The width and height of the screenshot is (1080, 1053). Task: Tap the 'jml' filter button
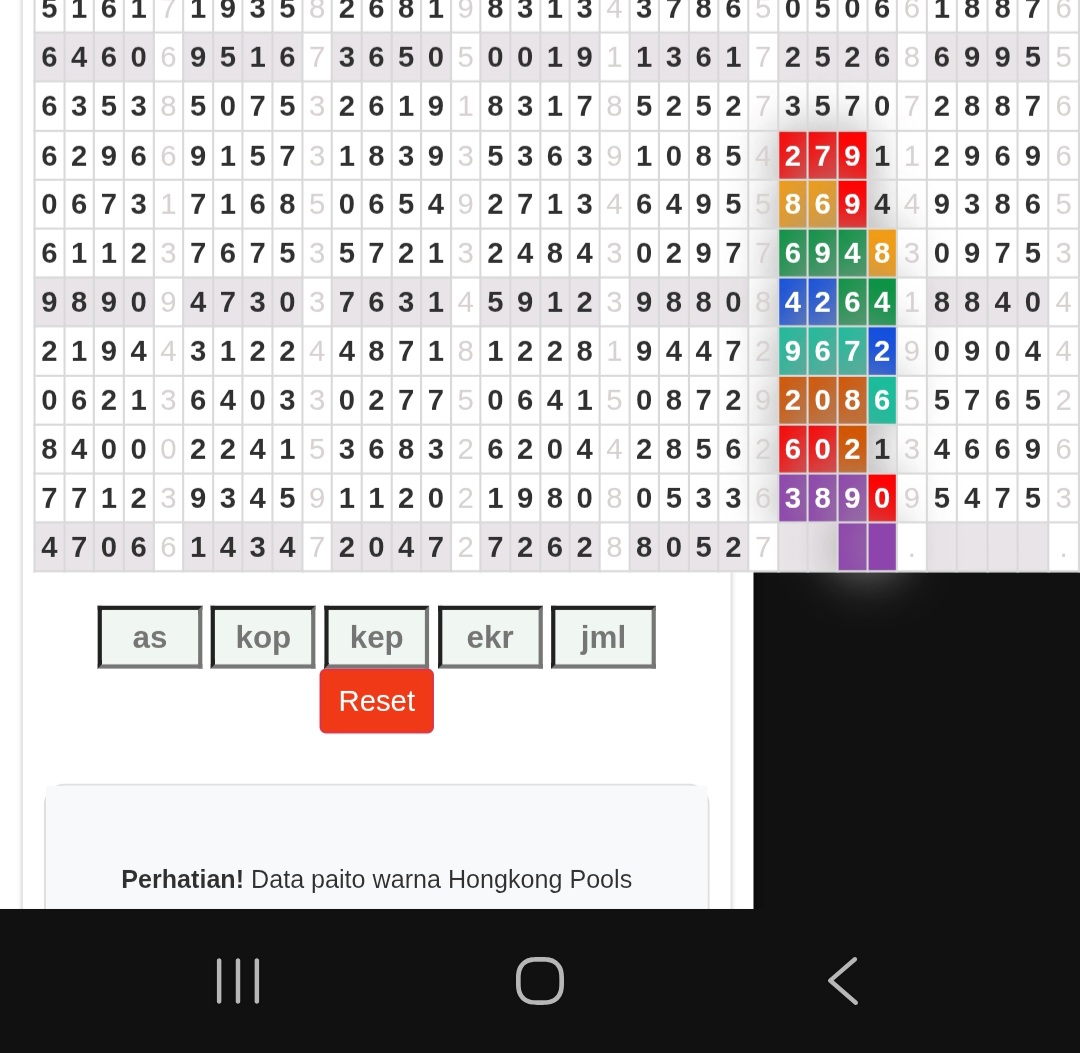pyautogui.click(x=603, y=637)
